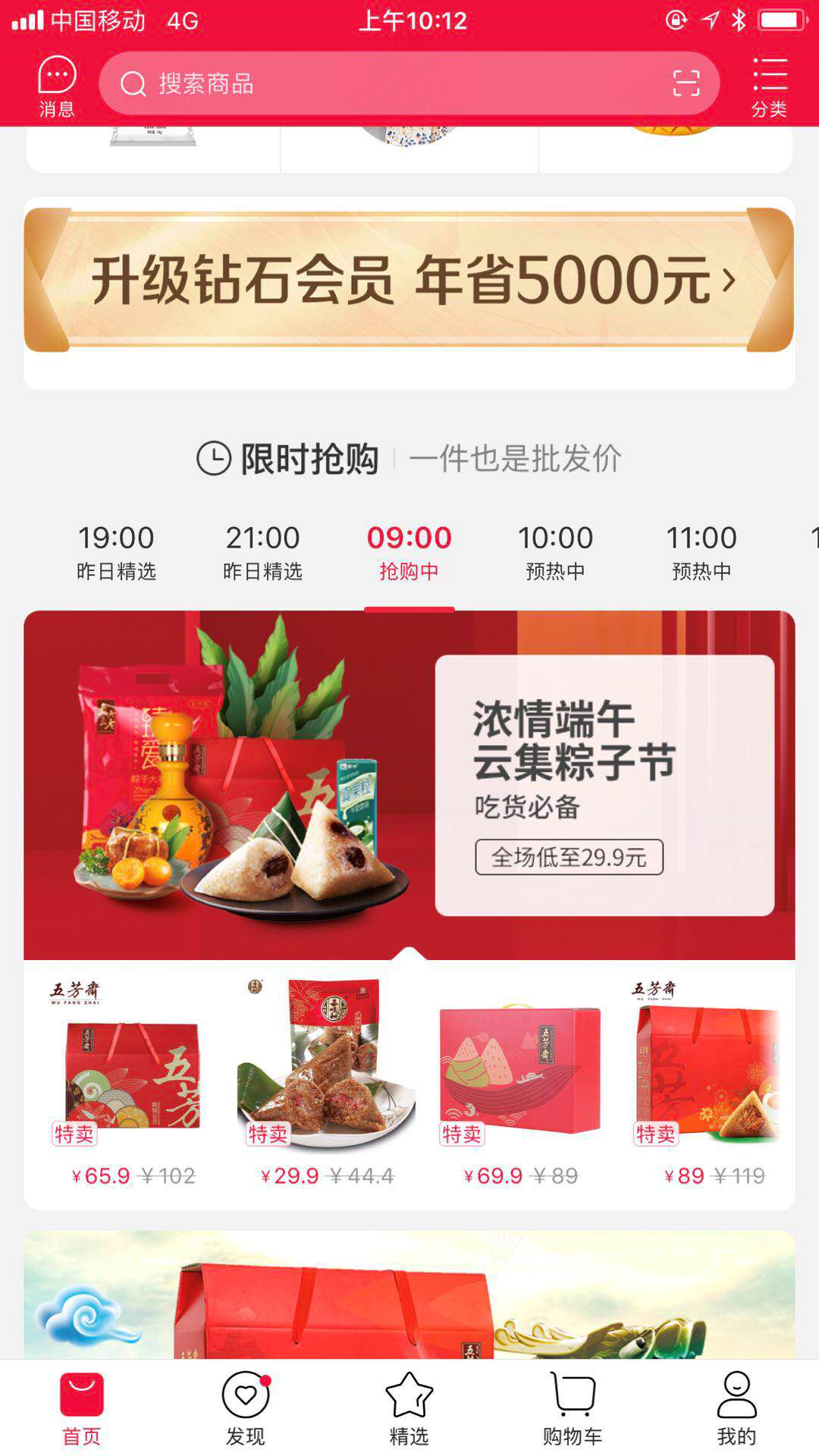Switch to the 10:00 预热中 slot
Viewport: 819px width, 1456px height.
(555, 552)
